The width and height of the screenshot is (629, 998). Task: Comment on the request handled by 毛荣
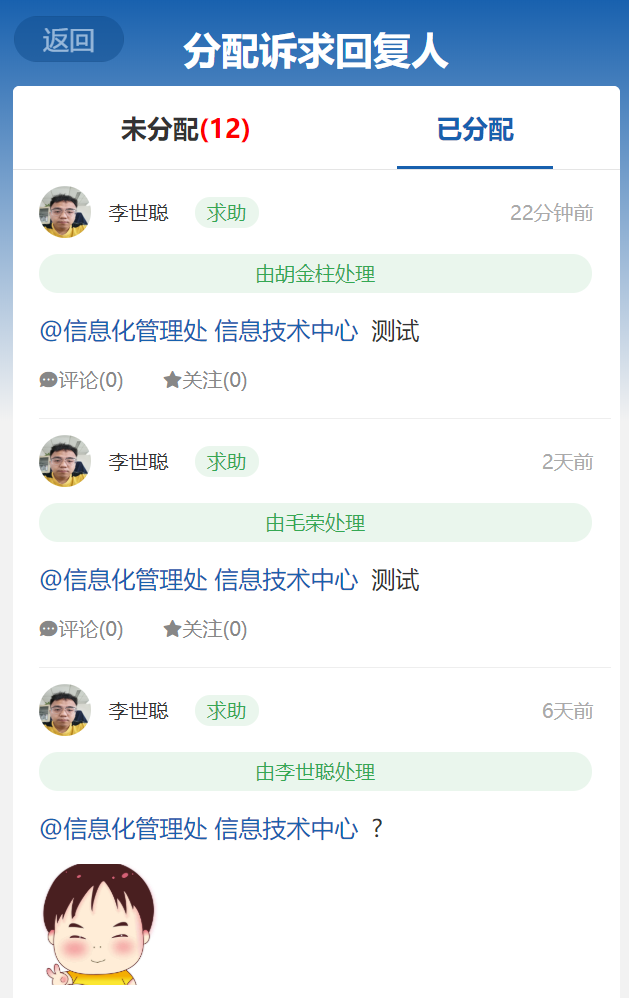[x=82, y=629]
